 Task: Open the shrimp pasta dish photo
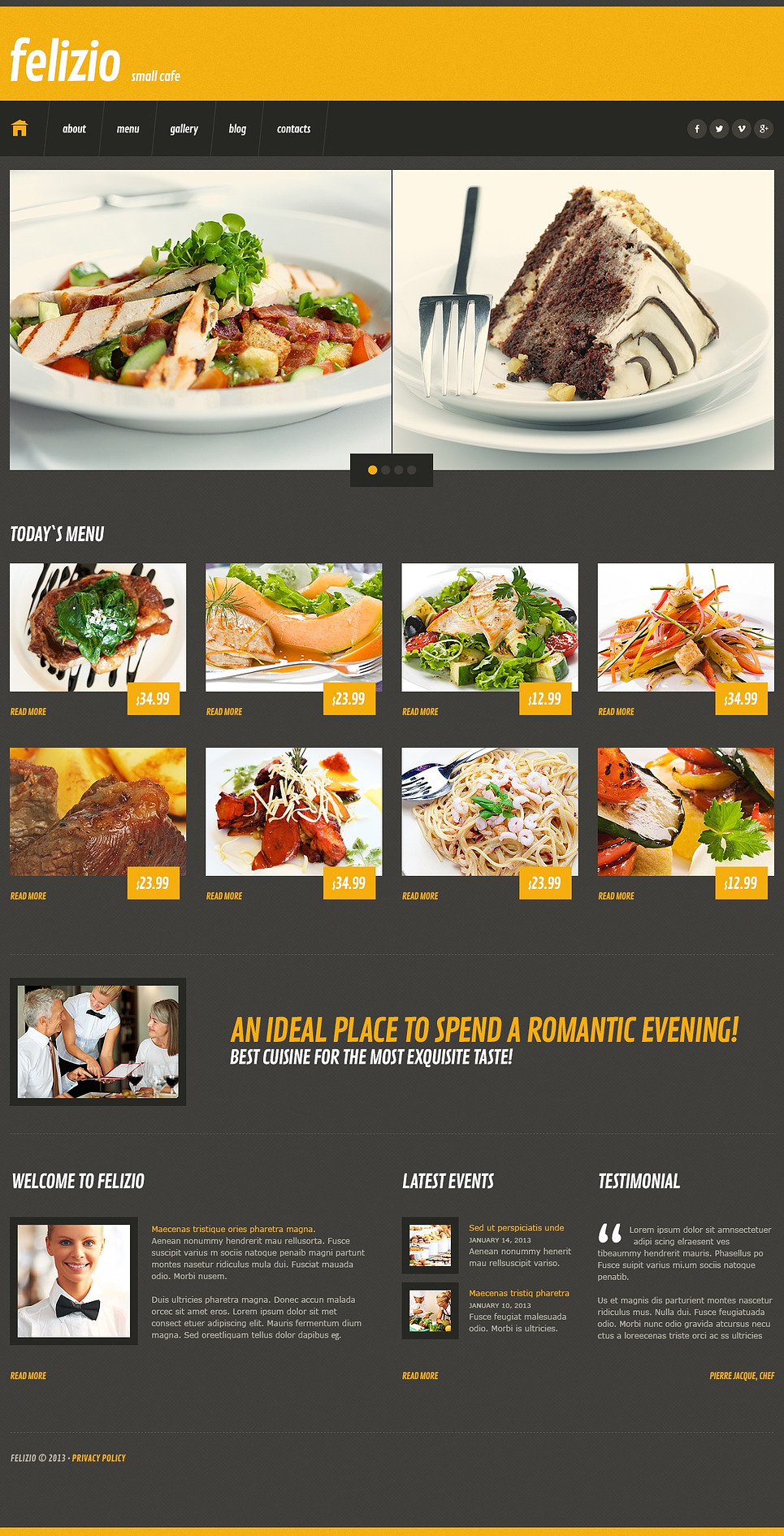tap(490, 812)
